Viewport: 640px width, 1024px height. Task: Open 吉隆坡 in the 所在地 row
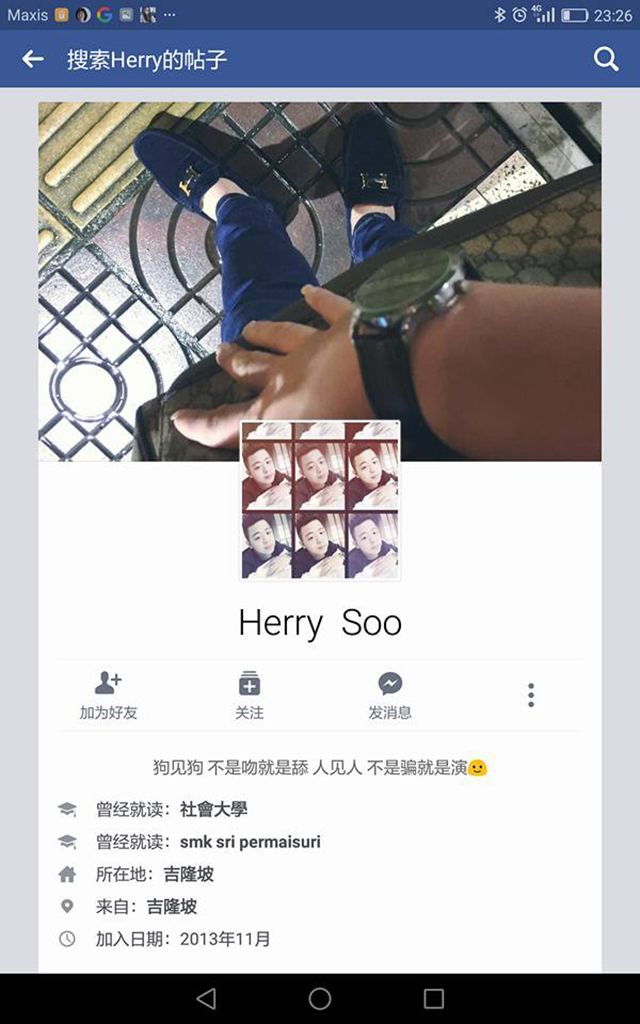coord(188,874)
